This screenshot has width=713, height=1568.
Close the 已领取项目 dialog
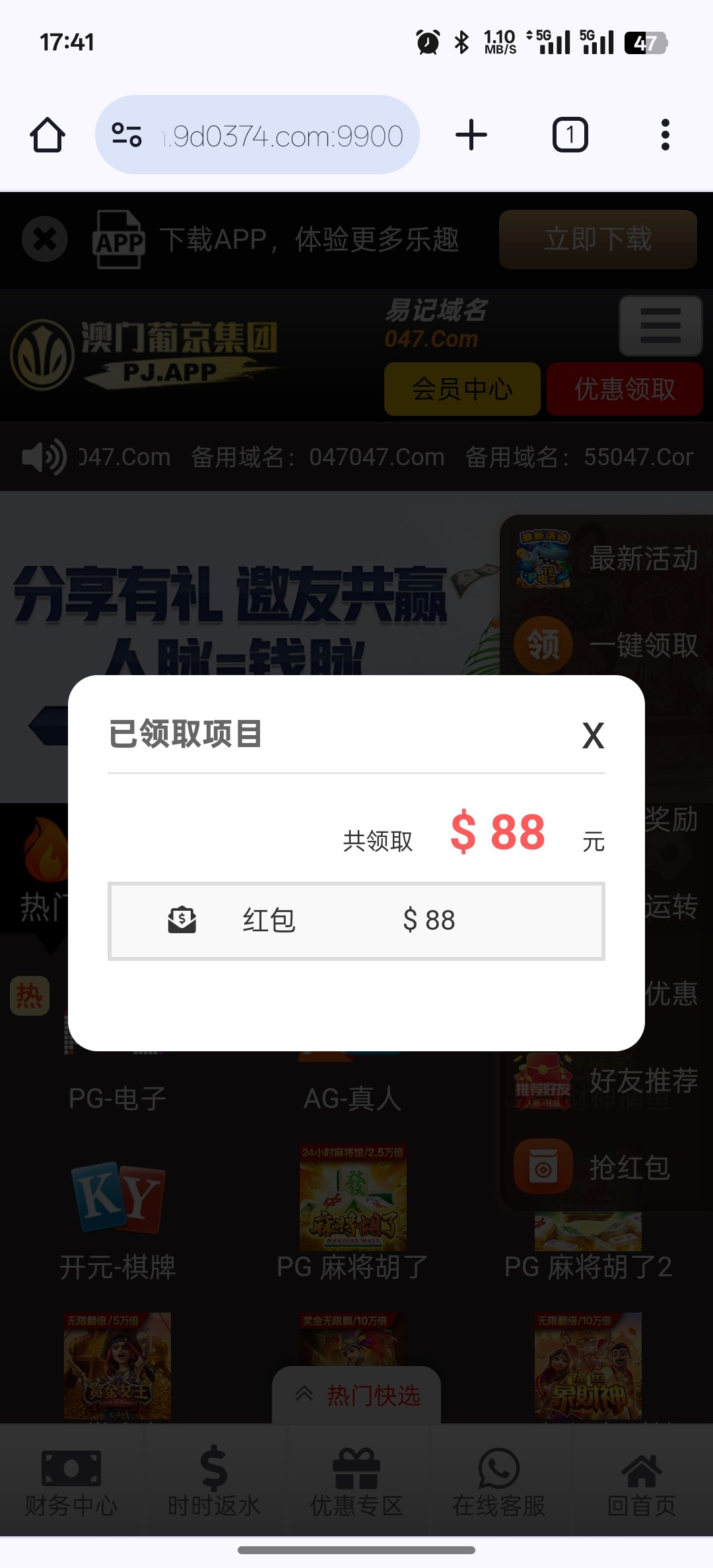(593, 735)
